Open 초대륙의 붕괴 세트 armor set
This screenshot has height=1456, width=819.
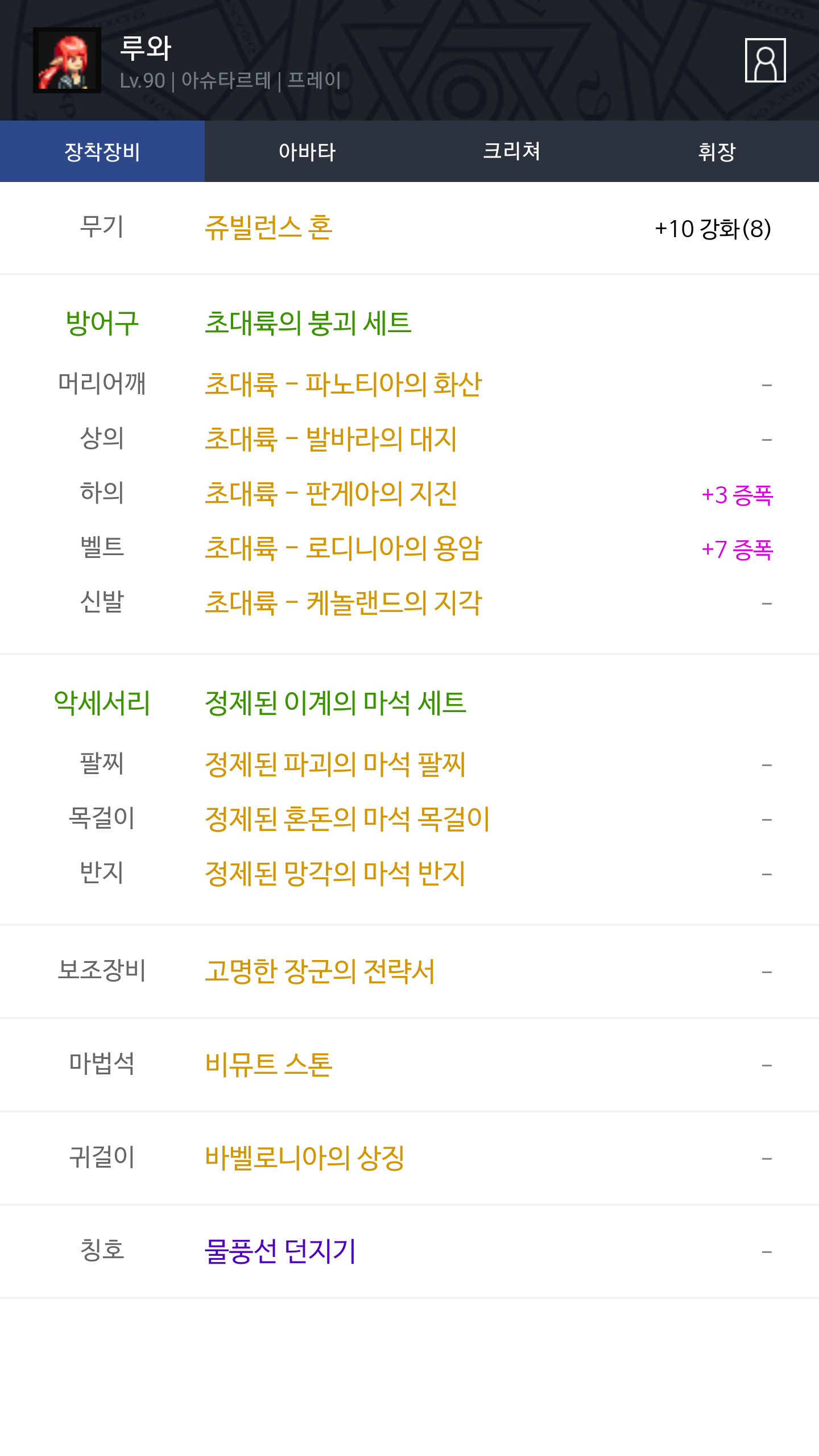308,323
